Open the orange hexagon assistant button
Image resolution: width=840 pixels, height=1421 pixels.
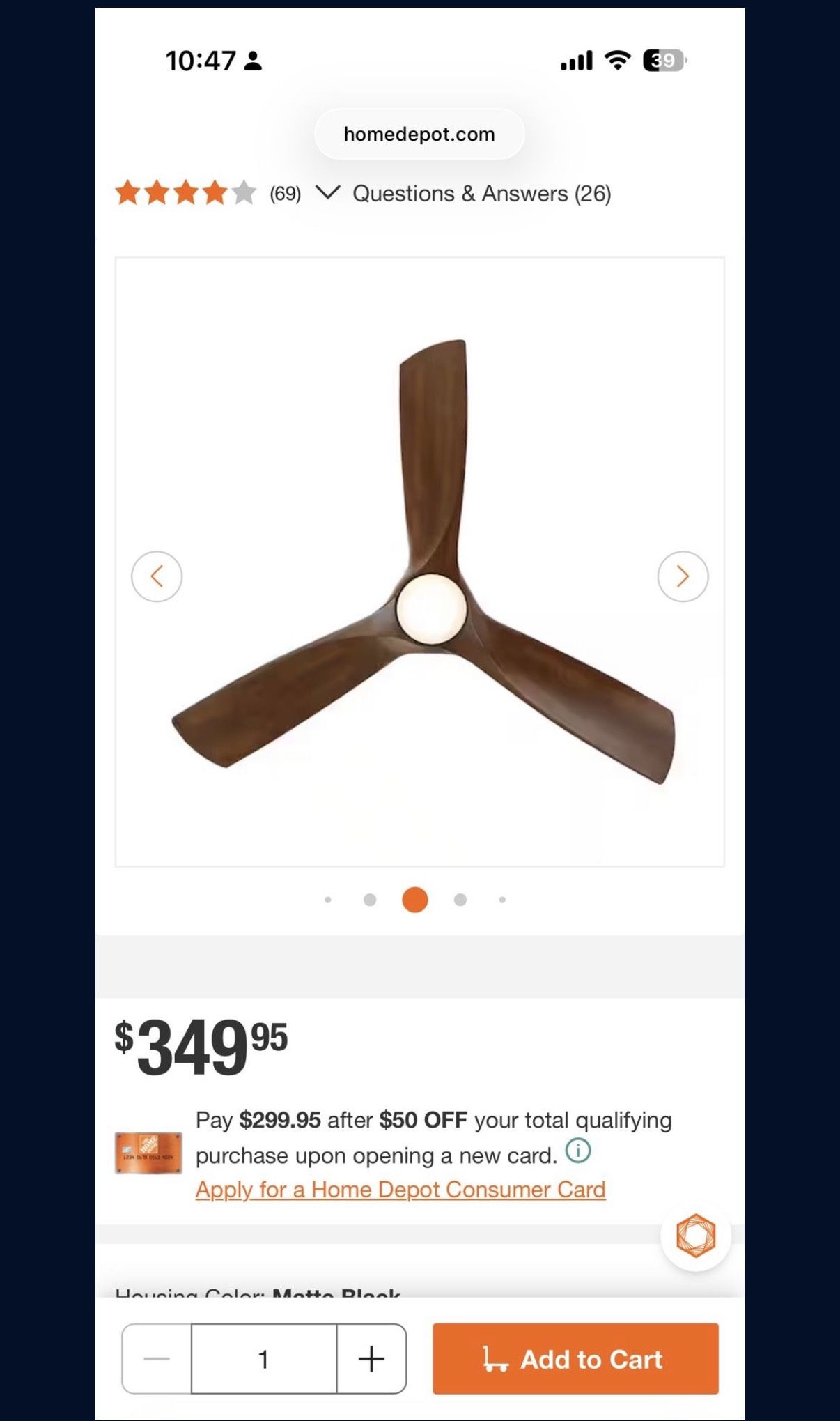696,1236
